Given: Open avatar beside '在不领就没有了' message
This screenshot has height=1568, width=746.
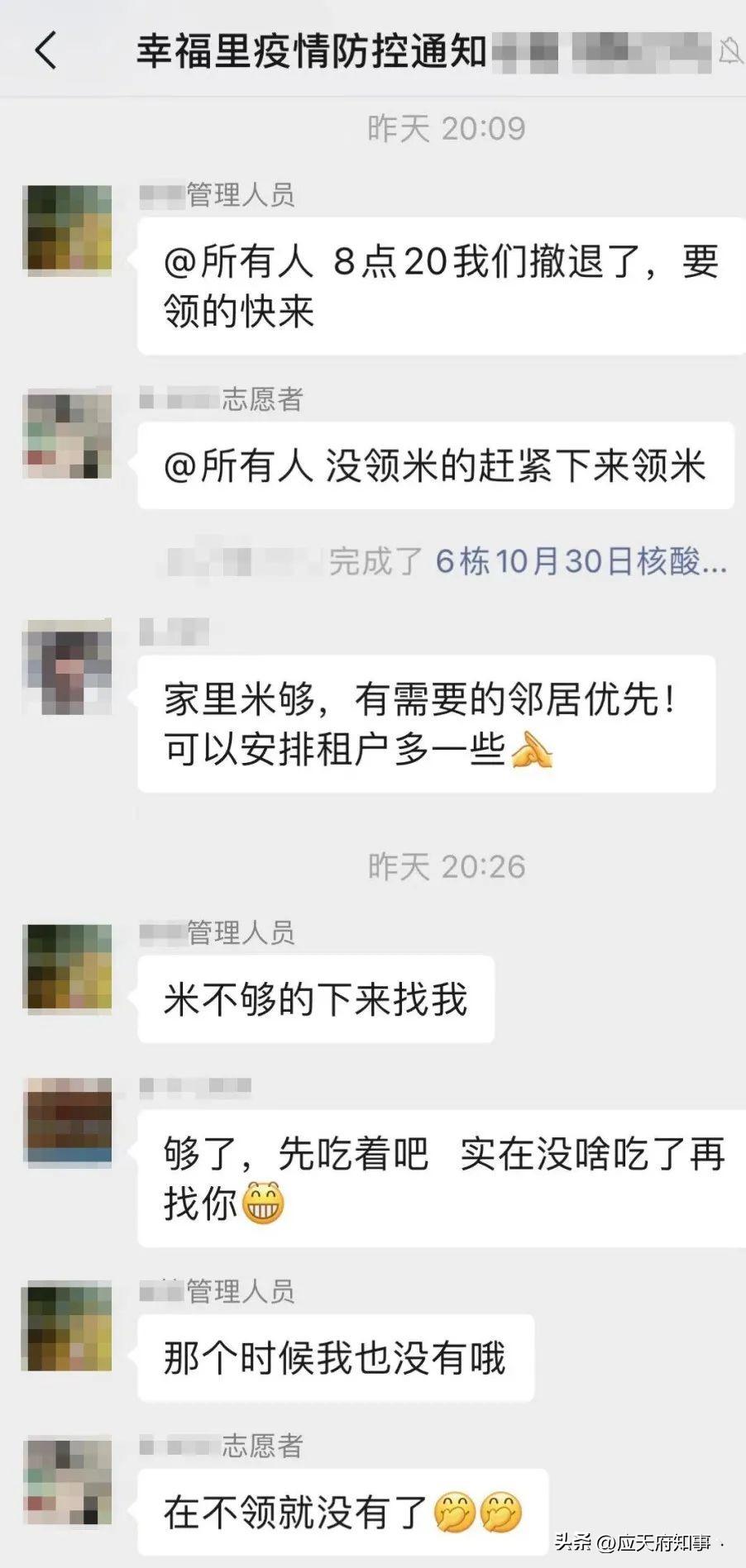Looking at the screenshot, I should coord(69,1481).
